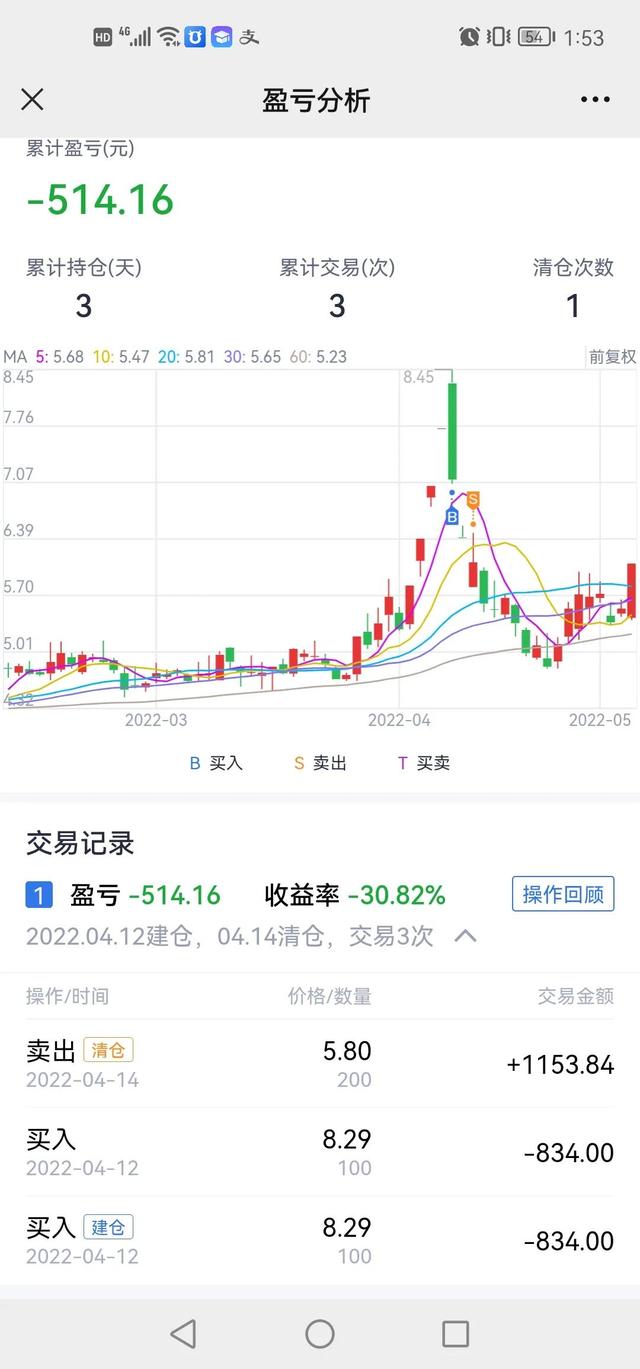Go back with system navigation triangle
This screenshot has width=640, height=1369.
coord(183,1333)
